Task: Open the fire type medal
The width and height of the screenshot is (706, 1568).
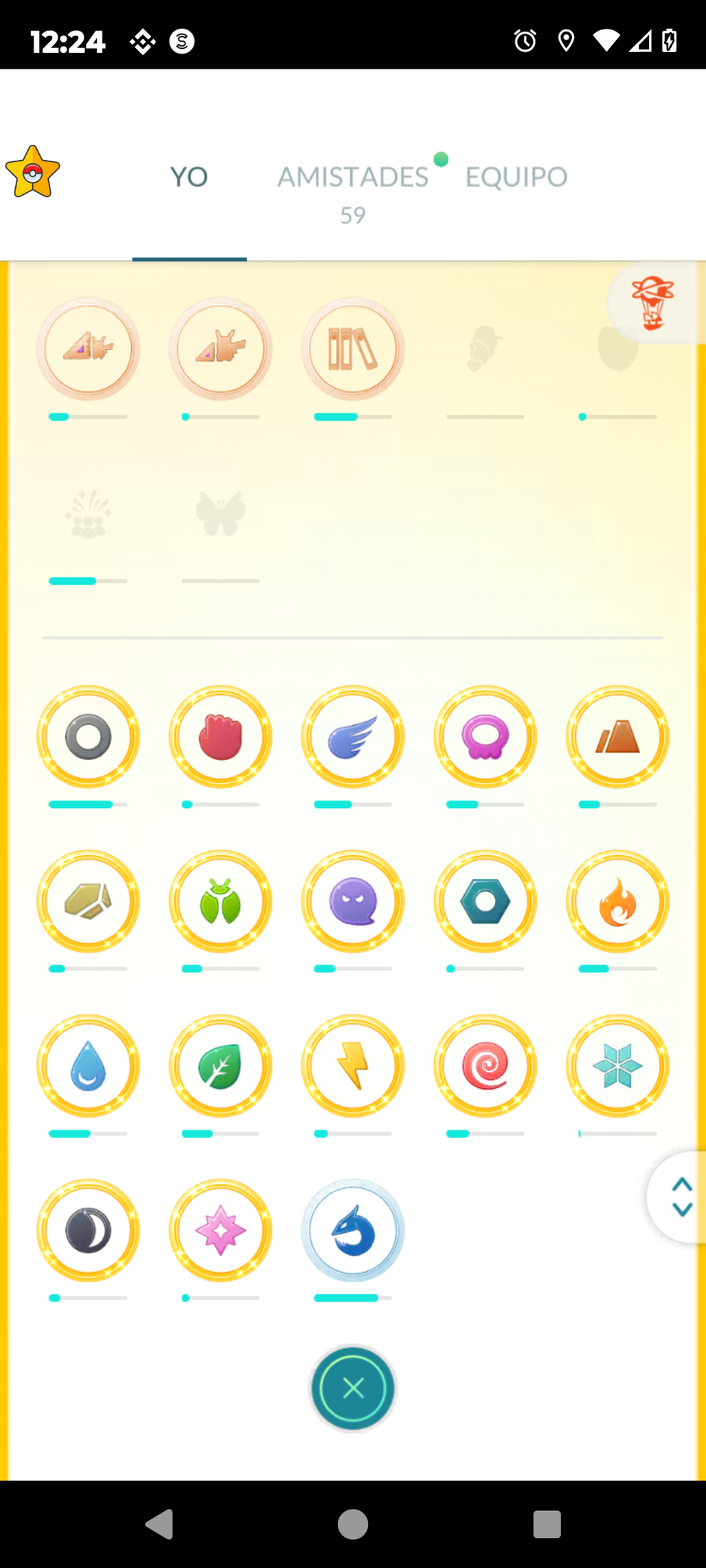Action: click(617, 901)
